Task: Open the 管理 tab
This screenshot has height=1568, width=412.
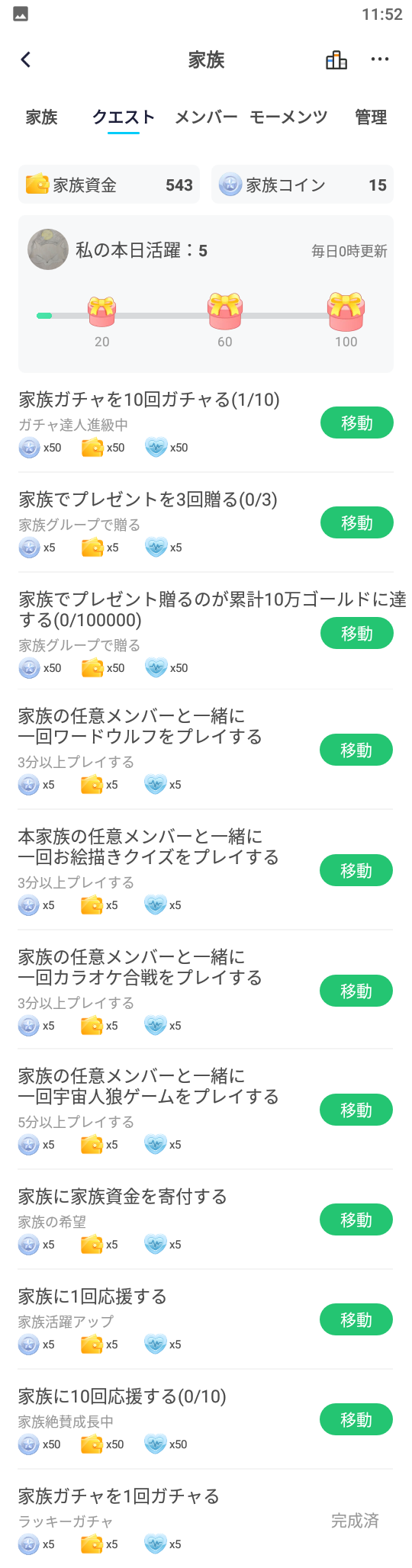Action: tap(371, 117)
